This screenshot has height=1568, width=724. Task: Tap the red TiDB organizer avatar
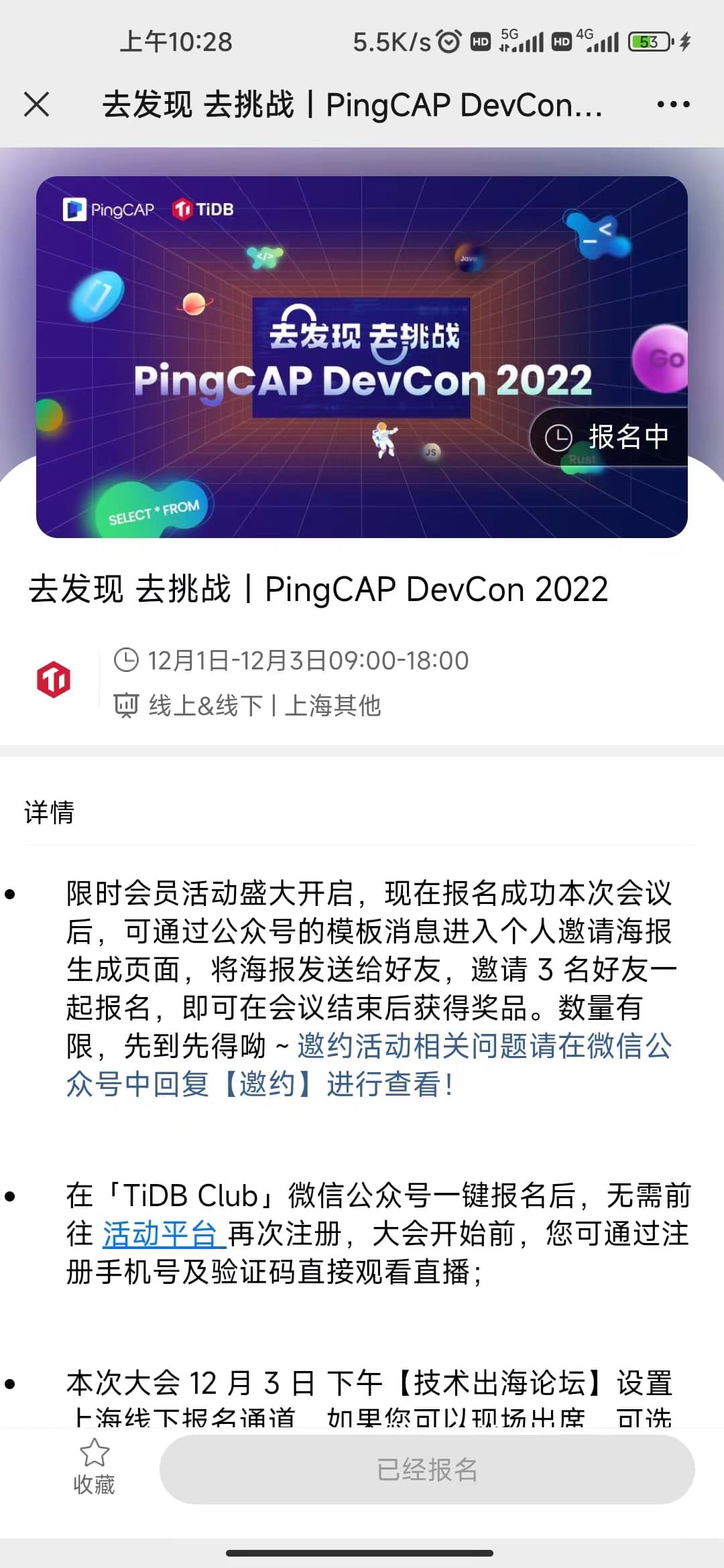pos(54,679)
